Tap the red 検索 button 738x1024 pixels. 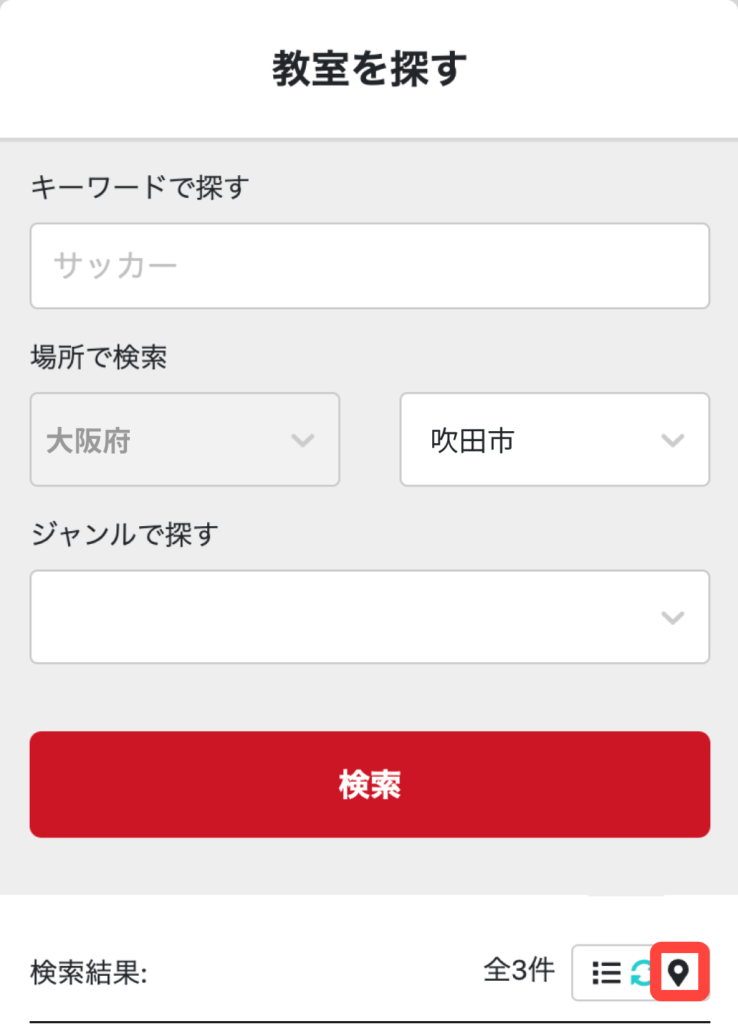pyautogui.click(x=369, y=784)
